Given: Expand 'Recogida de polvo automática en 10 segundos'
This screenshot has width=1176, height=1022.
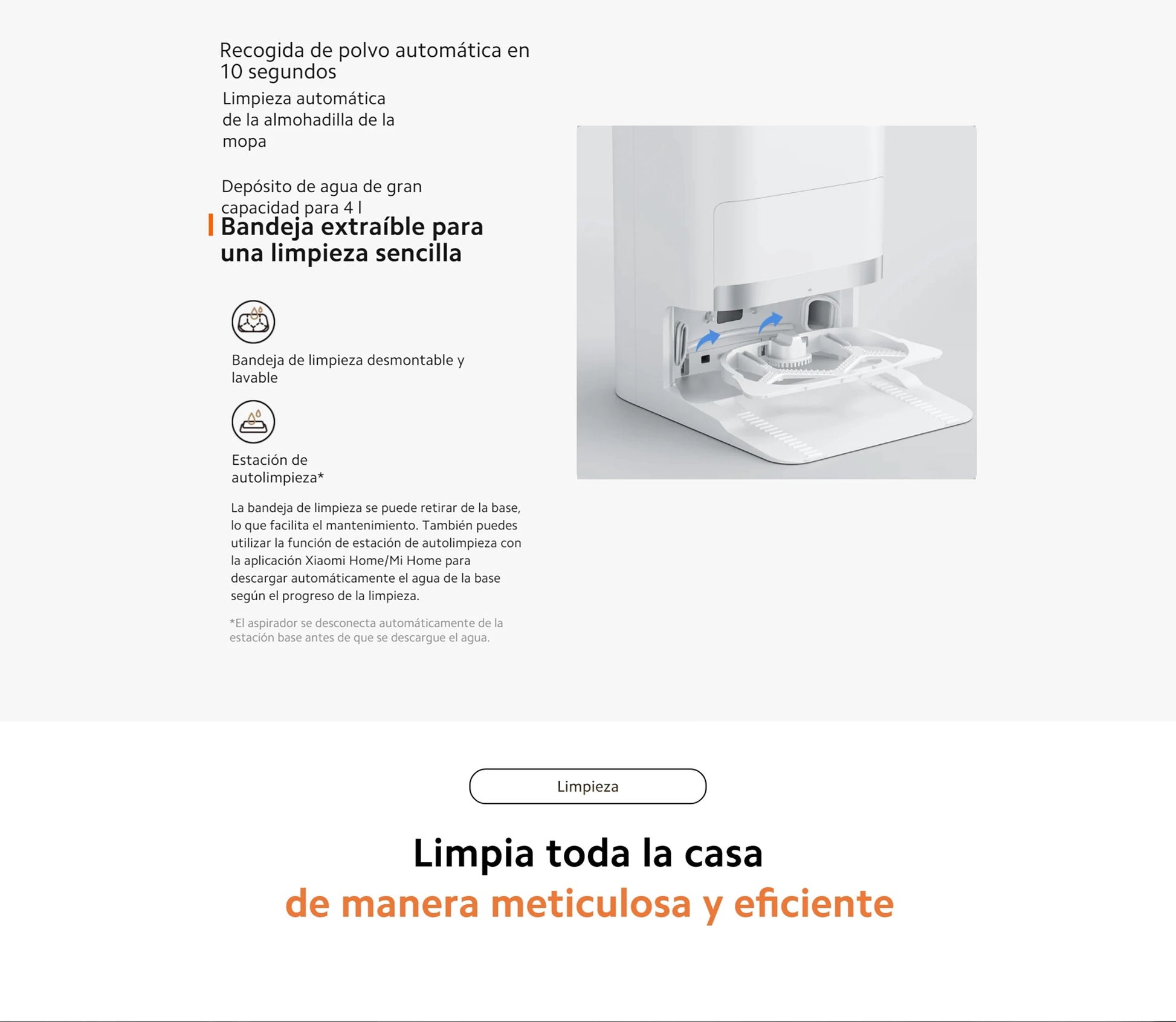Looking at the screenshot, I should click(374, 60).
